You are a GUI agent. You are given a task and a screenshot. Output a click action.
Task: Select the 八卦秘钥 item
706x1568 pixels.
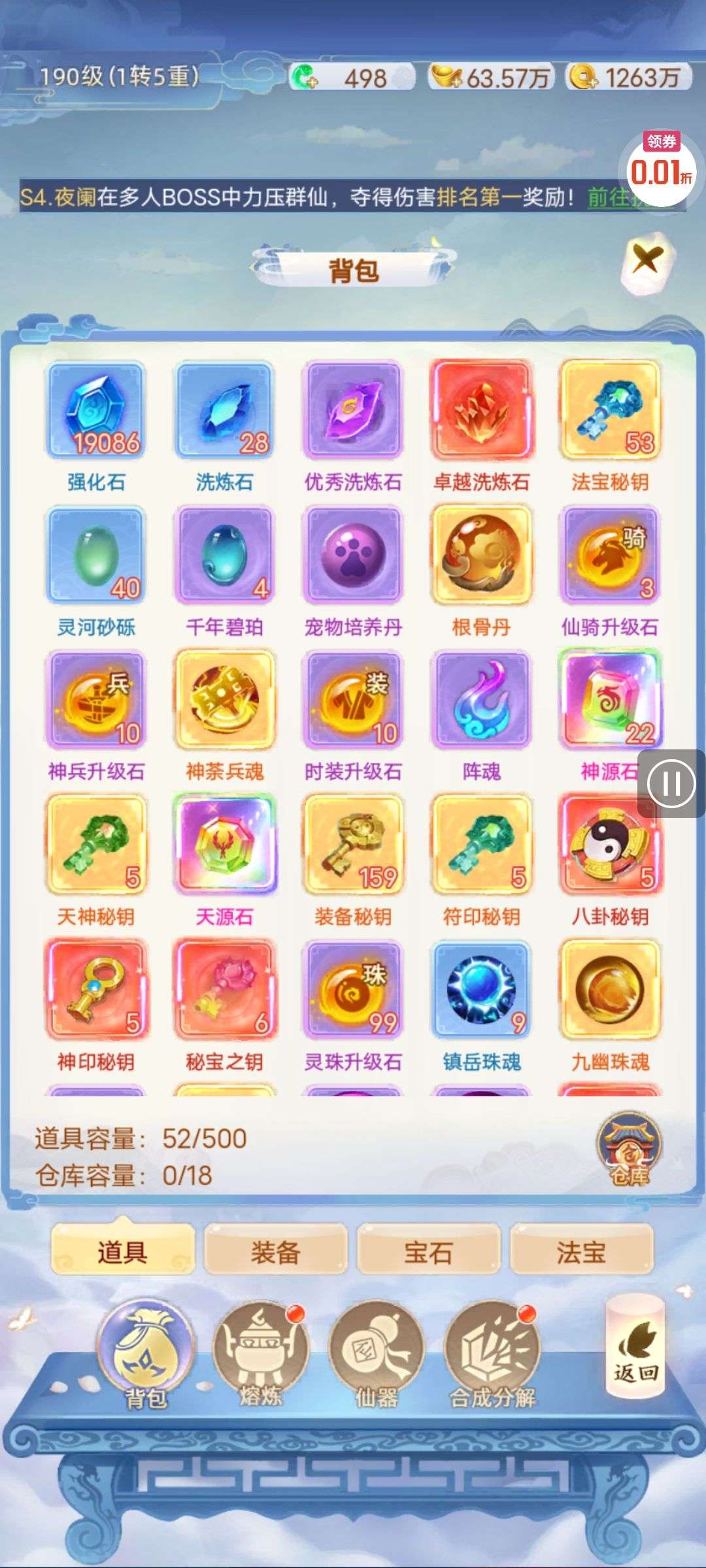tap(610, 846)
